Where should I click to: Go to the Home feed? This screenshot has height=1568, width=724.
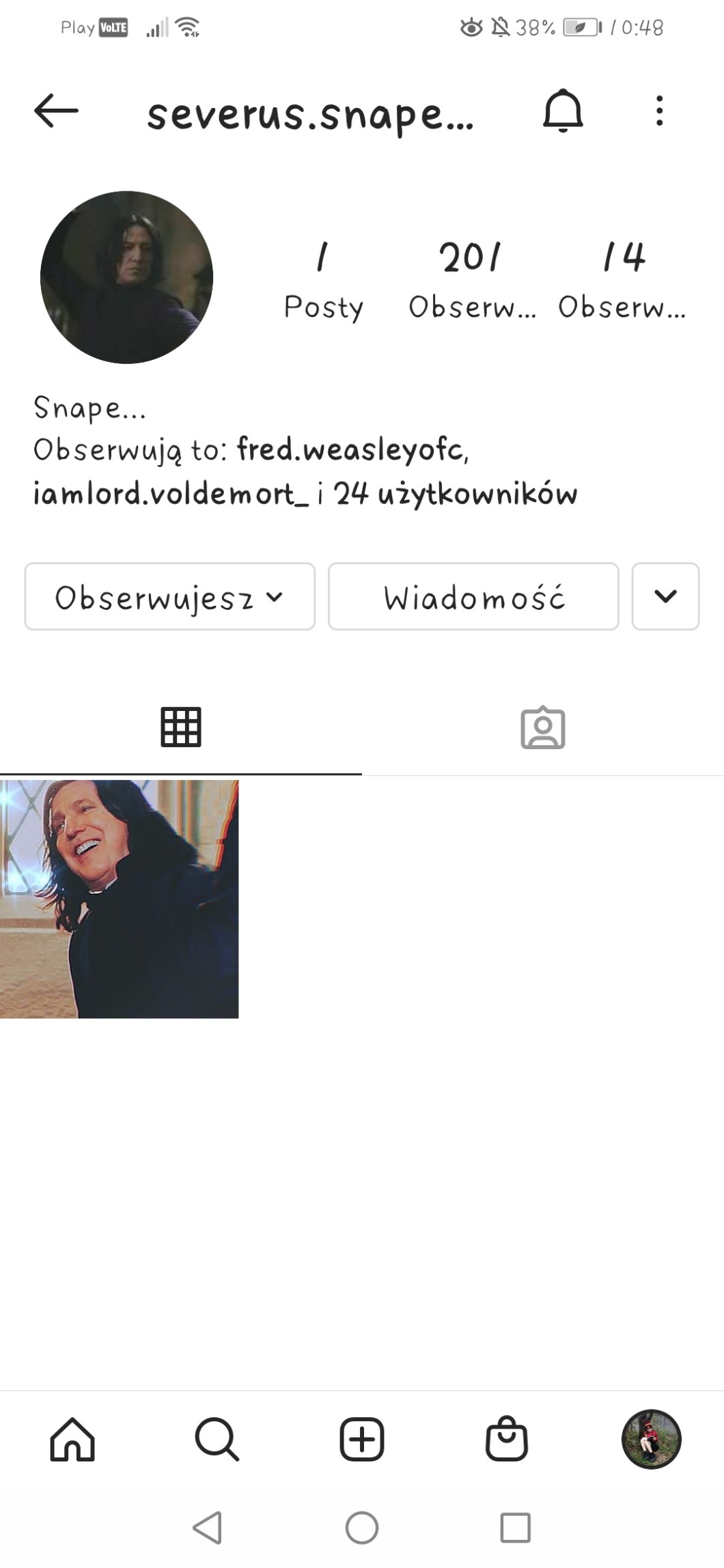[72, 1439]
